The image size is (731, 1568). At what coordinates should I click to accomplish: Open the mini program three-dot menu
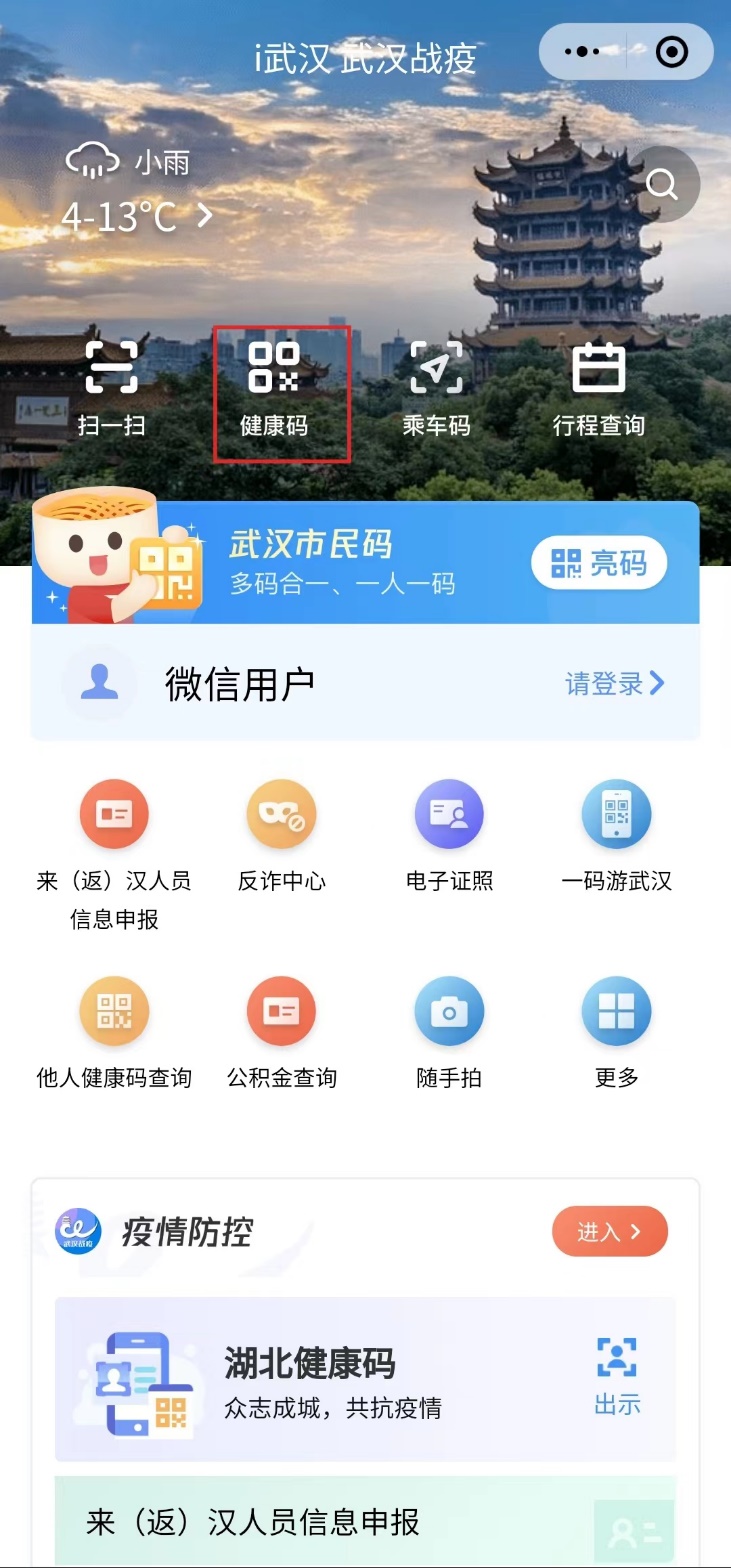pos(583,51)
